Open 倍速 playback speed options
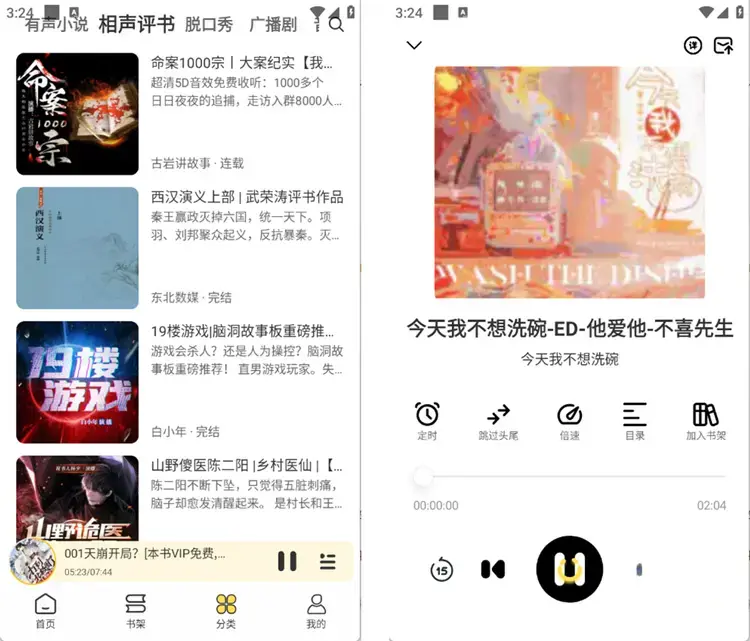 (x=569, y=420)
